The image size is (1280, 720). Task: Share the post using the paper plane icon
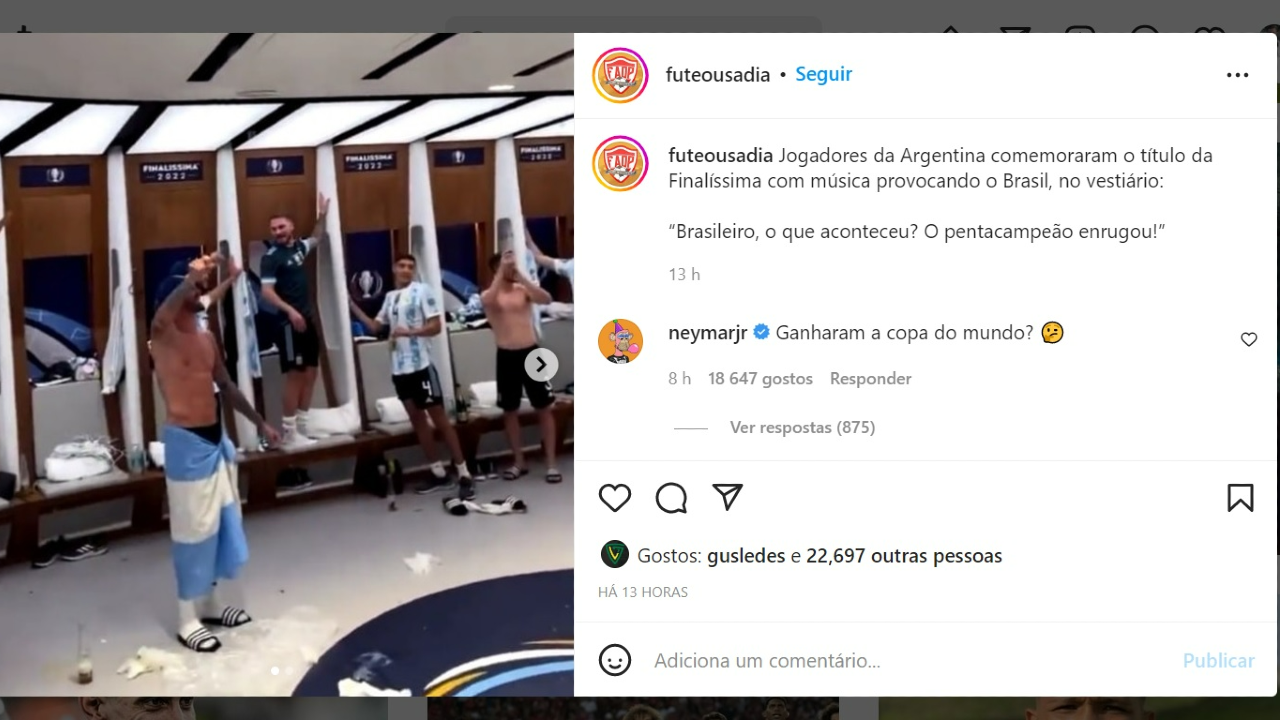727,497
